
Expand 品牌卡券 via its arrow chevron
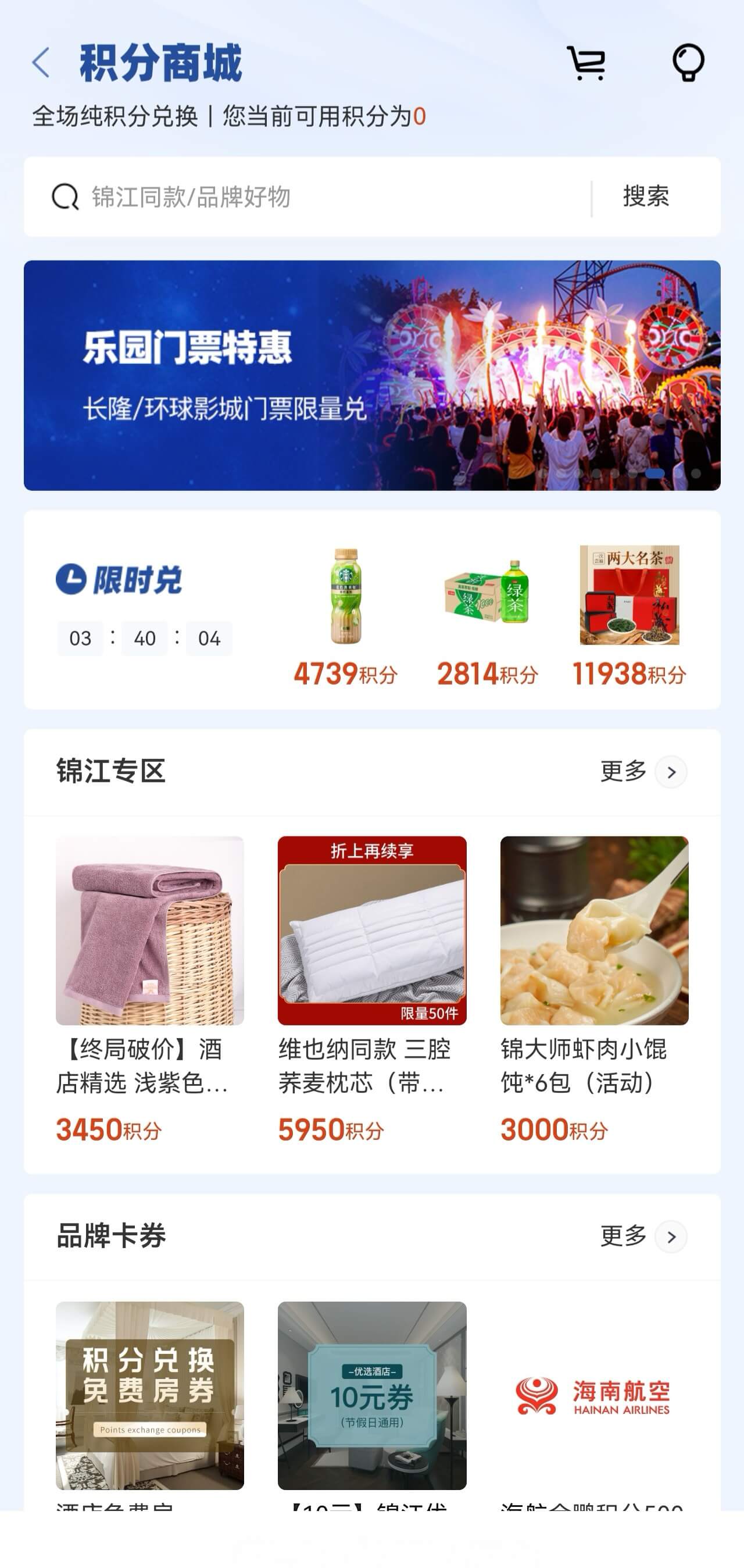pos(671,1238)
